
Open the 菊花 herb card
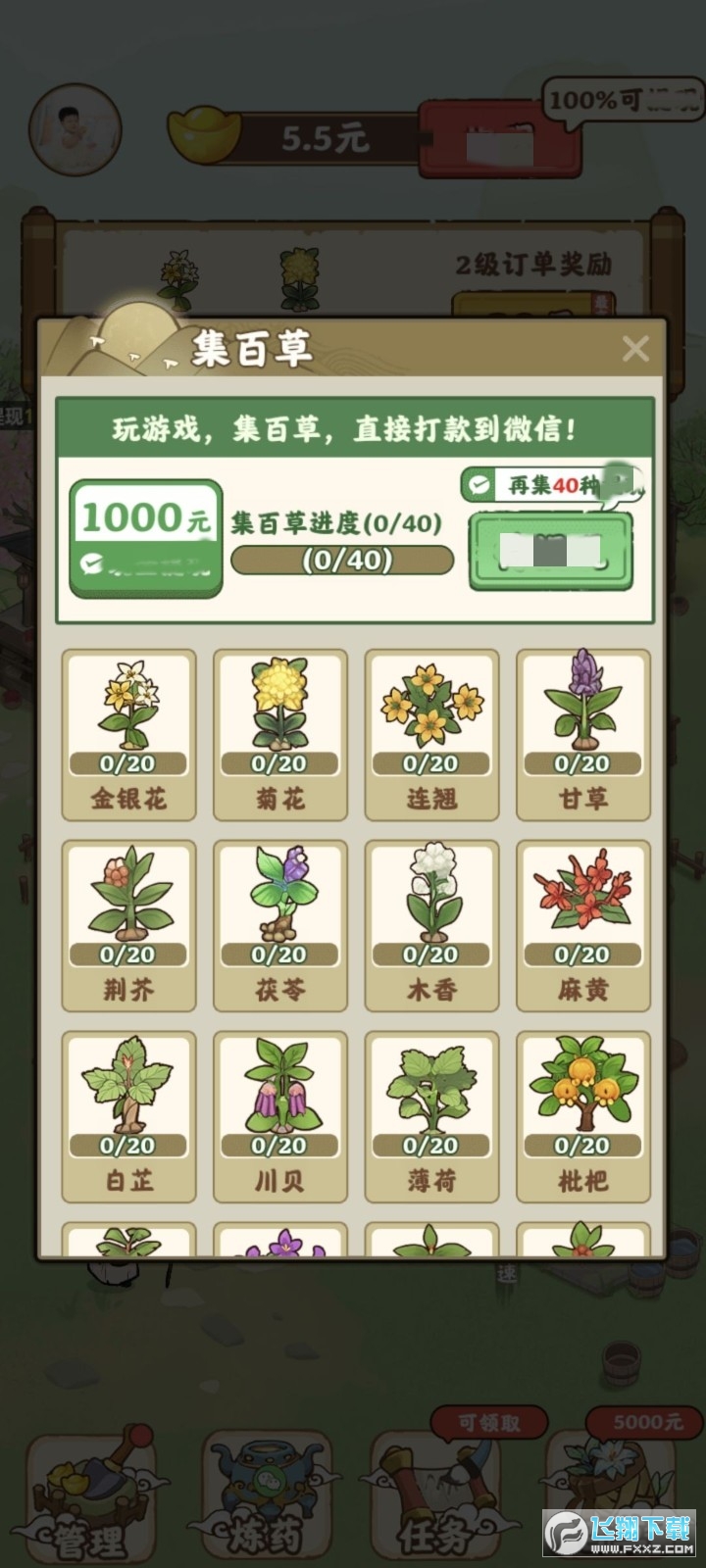click(279, 734)
